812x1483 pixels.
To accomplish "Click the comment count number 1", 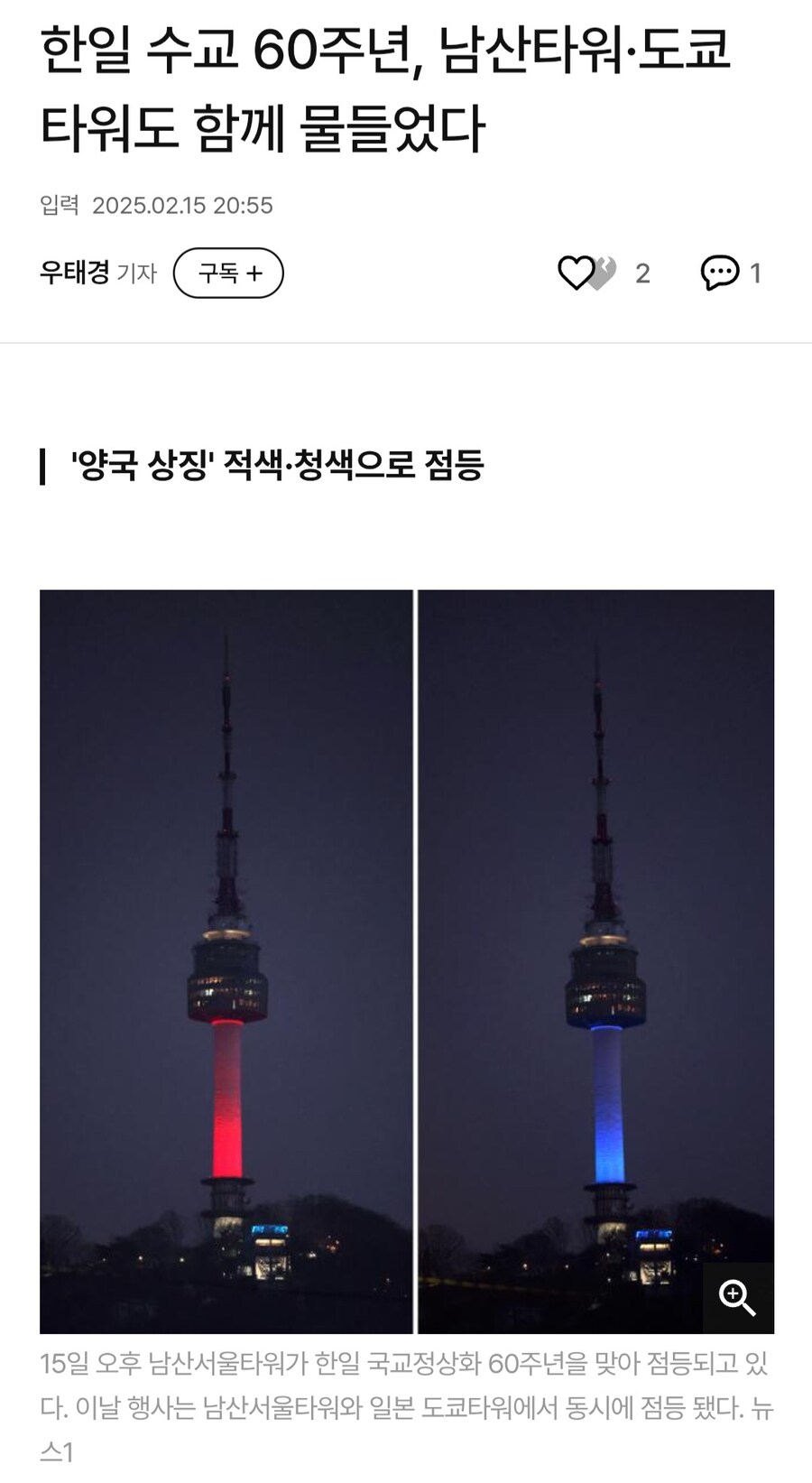I will click(757, 273).
